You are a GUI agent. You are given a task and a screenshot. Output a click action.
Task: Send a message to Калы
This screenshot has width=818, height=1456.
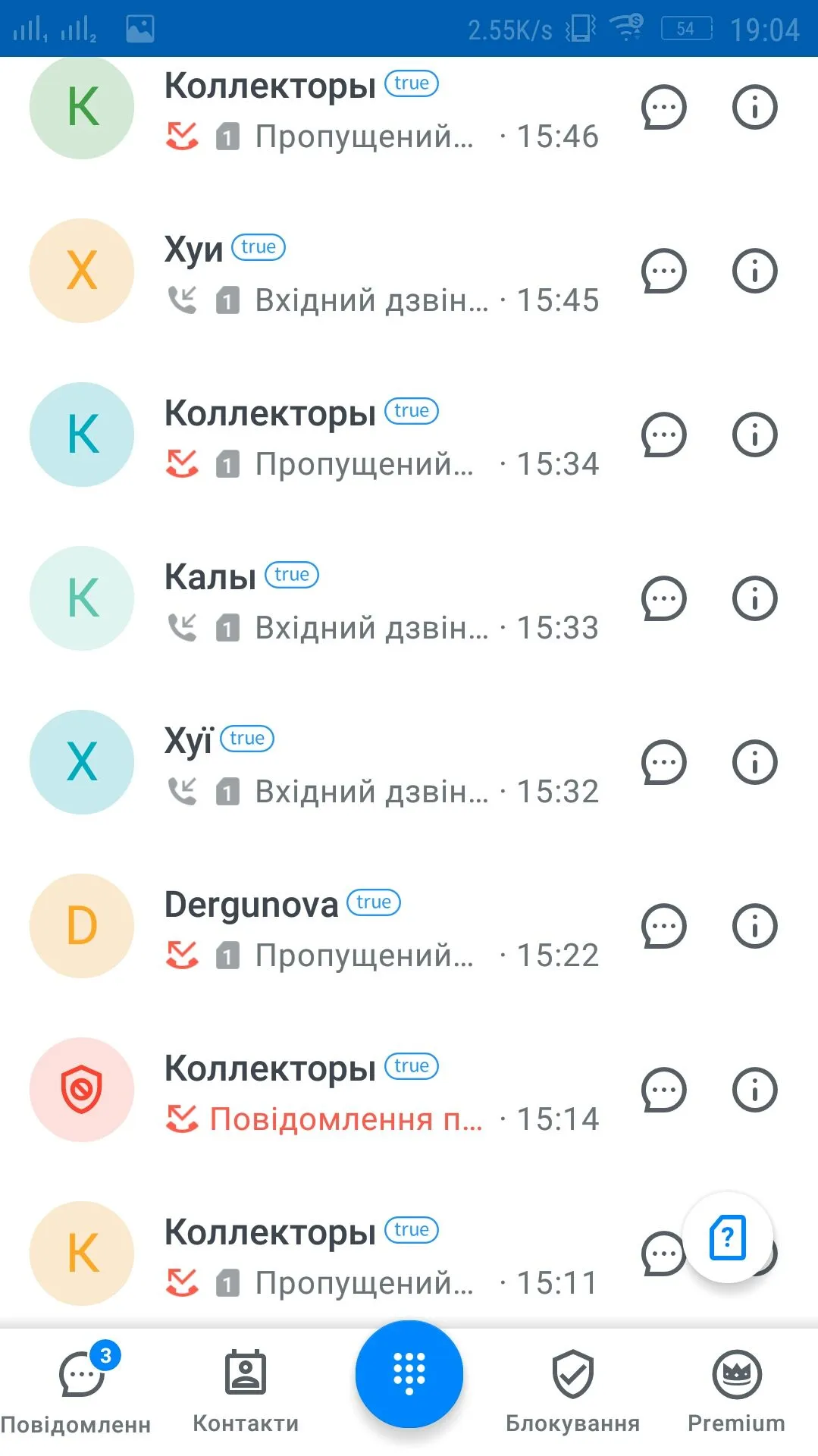(663, 598)
